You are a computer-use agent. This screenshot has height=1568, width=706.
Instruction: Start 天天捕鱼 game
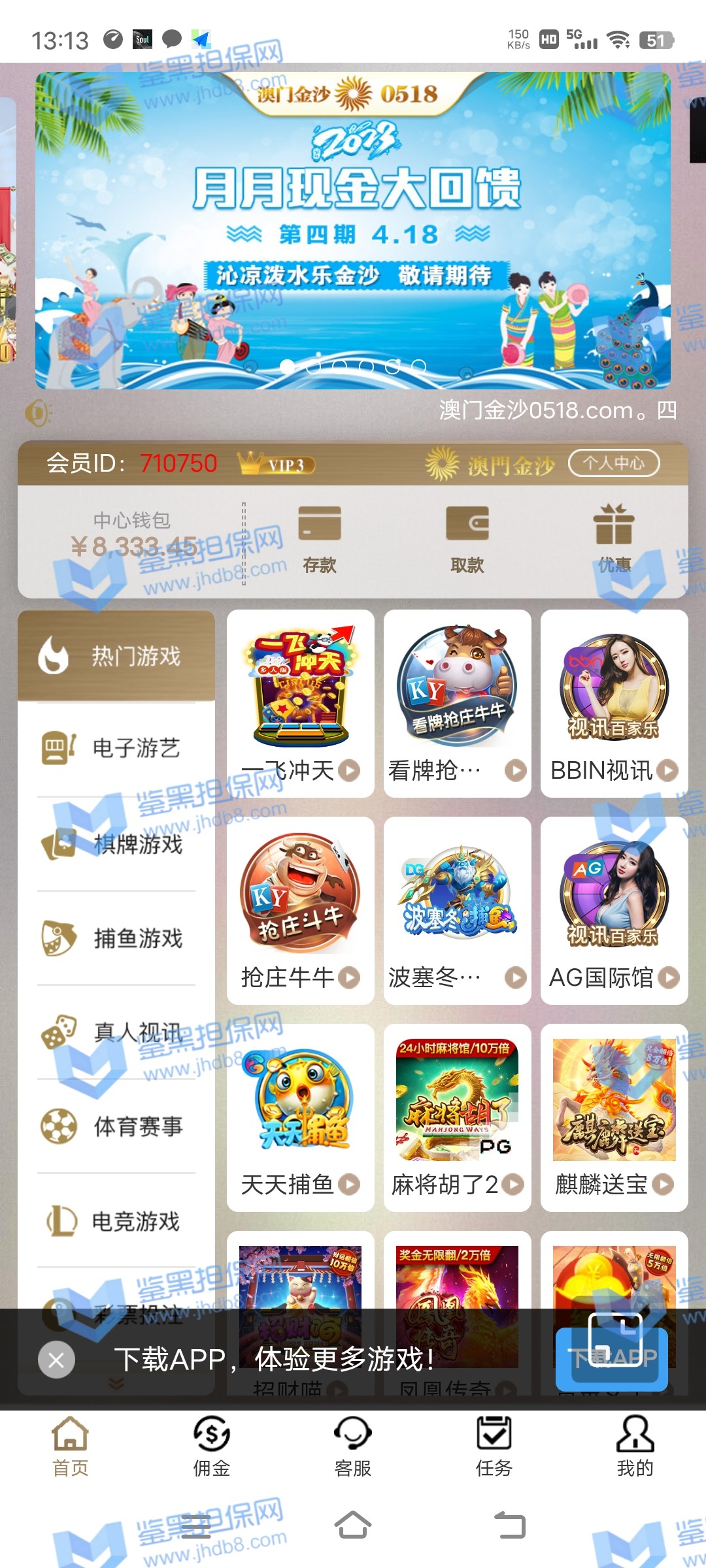point(301,1117)
